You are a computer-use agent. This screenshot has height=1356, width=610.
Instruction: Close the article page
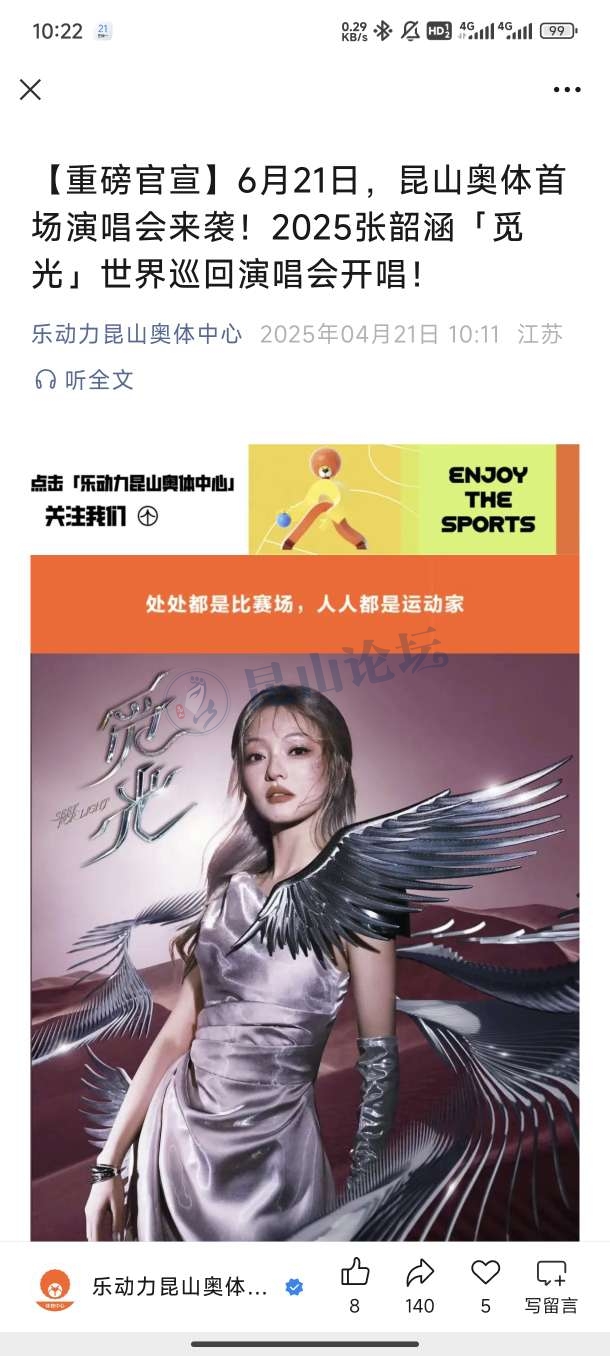(31, 90)
